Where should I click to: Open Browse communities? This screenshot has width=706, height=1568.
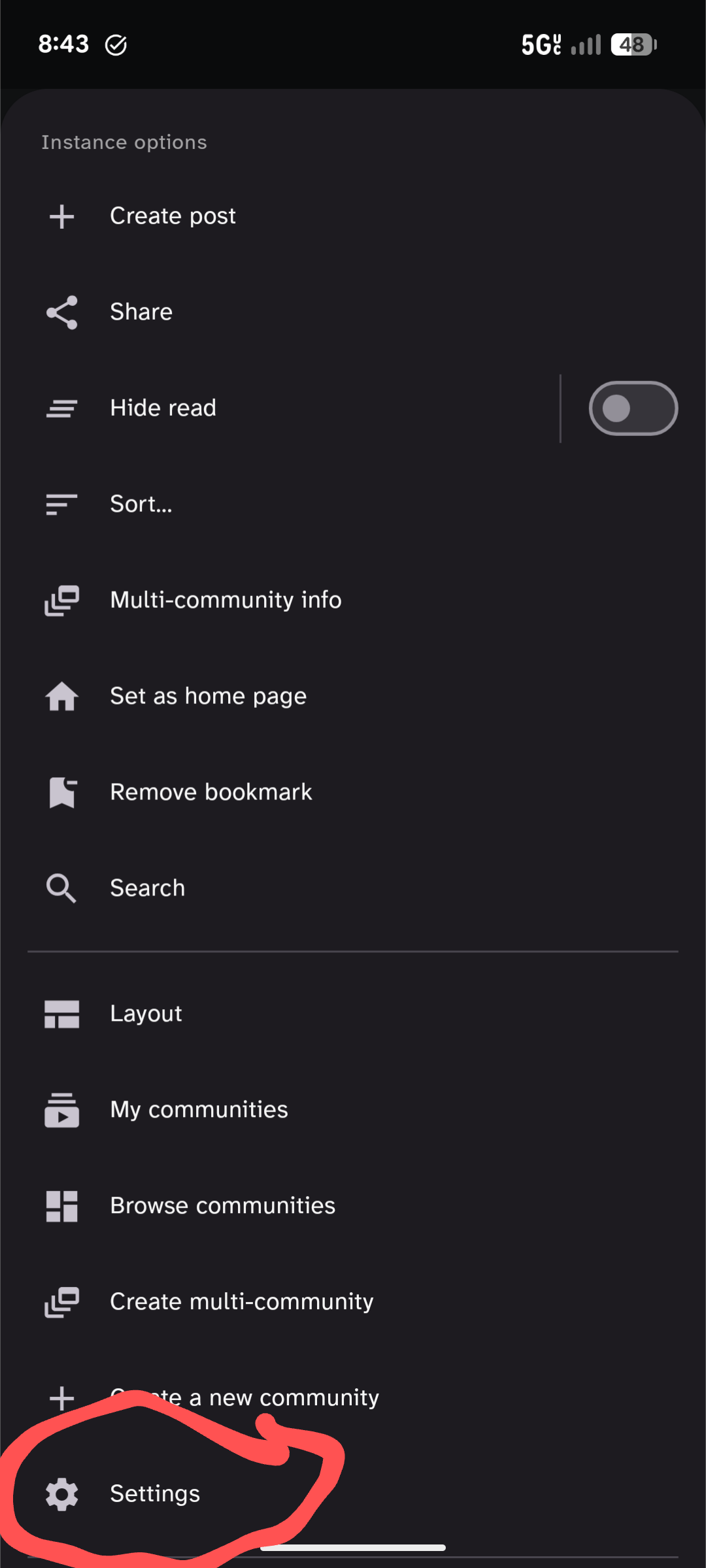[x=222, y=1206]
